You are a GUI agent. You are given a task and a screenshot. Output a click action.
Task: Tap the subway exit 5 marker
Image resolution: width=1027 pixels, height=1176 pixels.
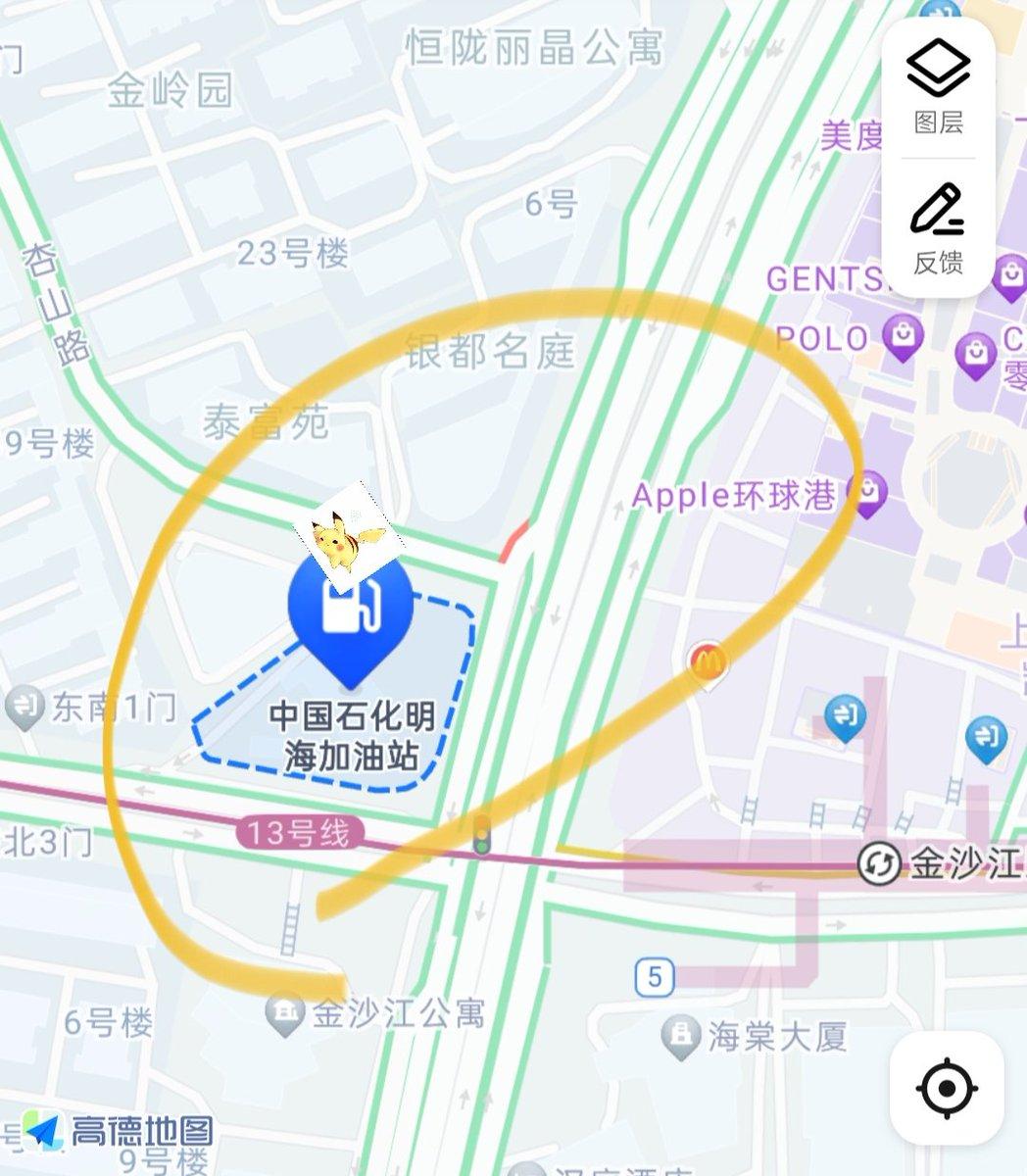click(x=655, y=977)
